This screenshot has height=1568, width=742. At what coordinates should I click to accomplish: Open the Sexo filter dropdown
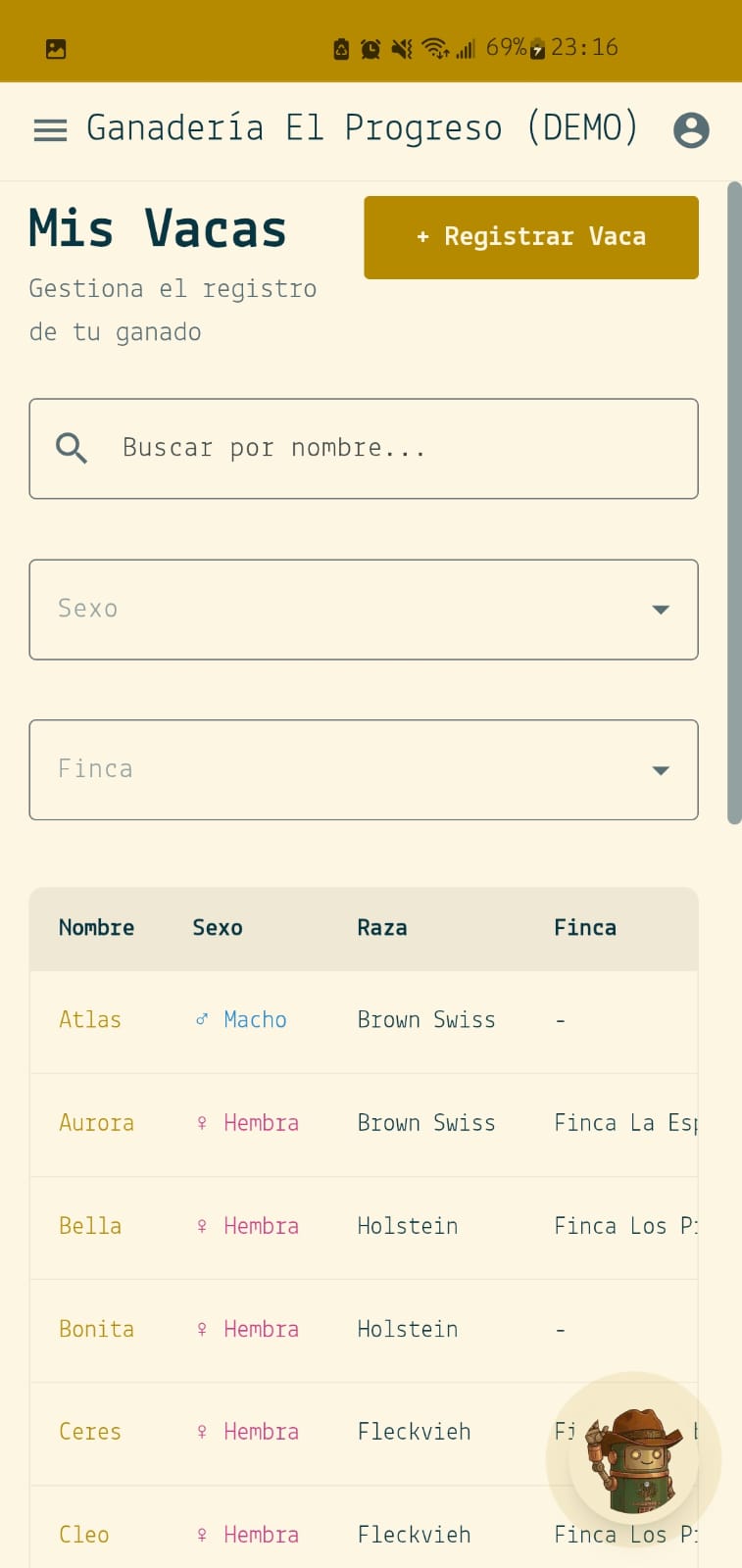364,609
